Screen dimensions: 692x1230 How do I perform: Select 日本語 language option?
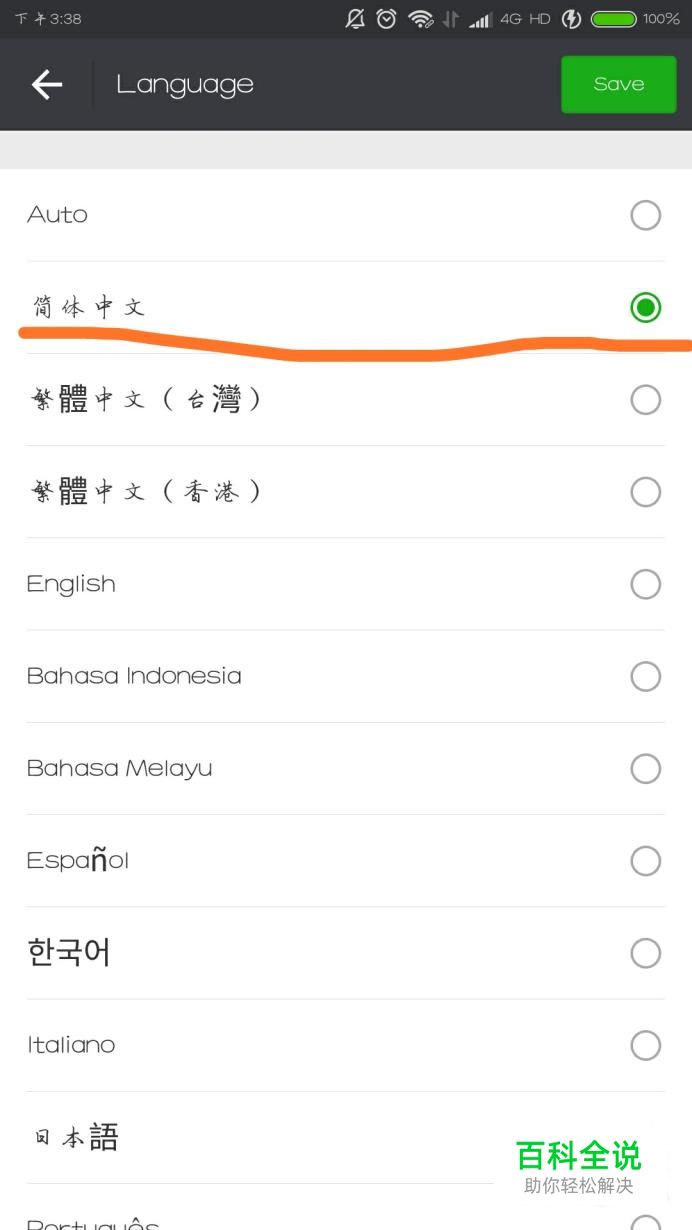346,1138
